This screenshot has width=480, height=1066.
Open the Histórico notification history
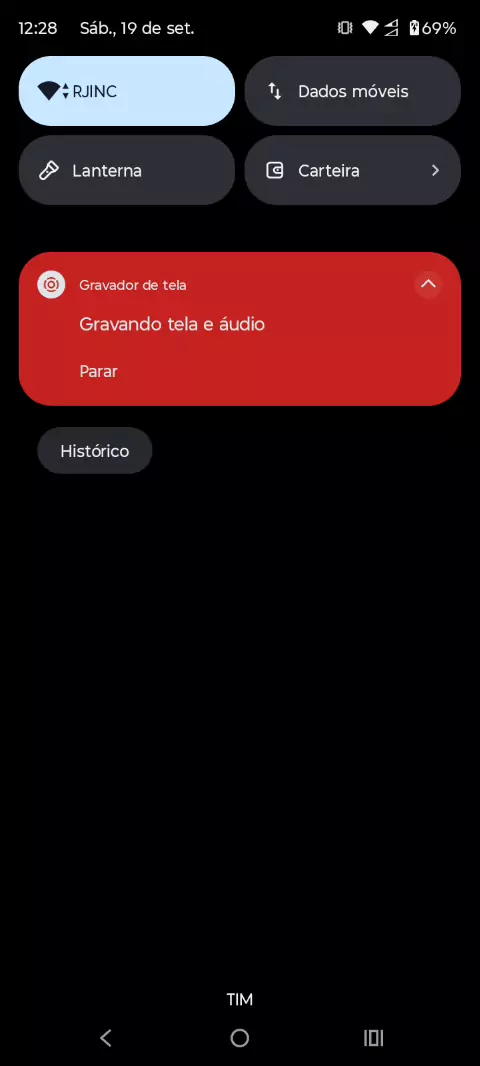tap(95, 451)
